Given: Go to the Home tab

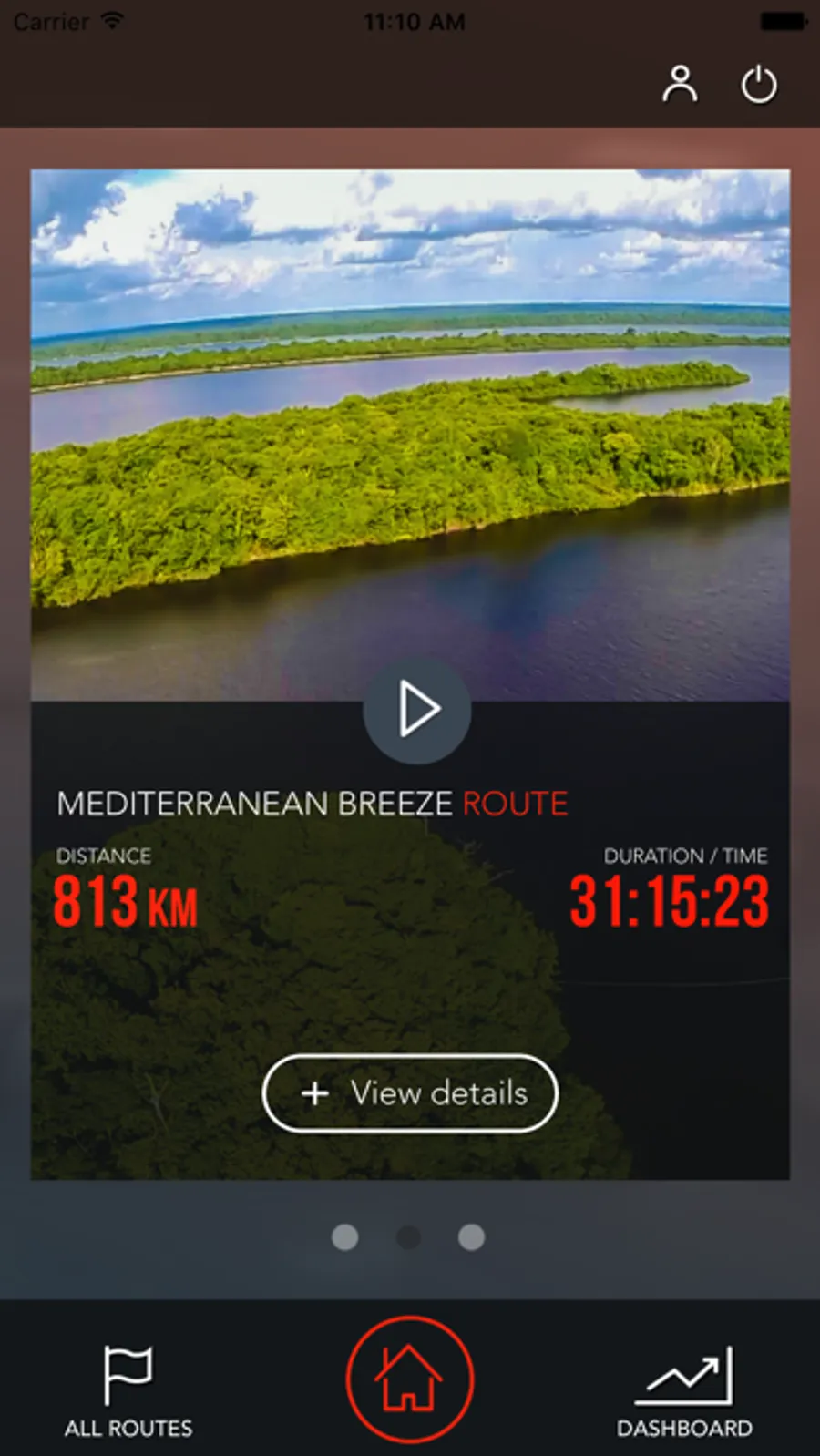Looking at the screenshot, I should (x=410, y=1379).
